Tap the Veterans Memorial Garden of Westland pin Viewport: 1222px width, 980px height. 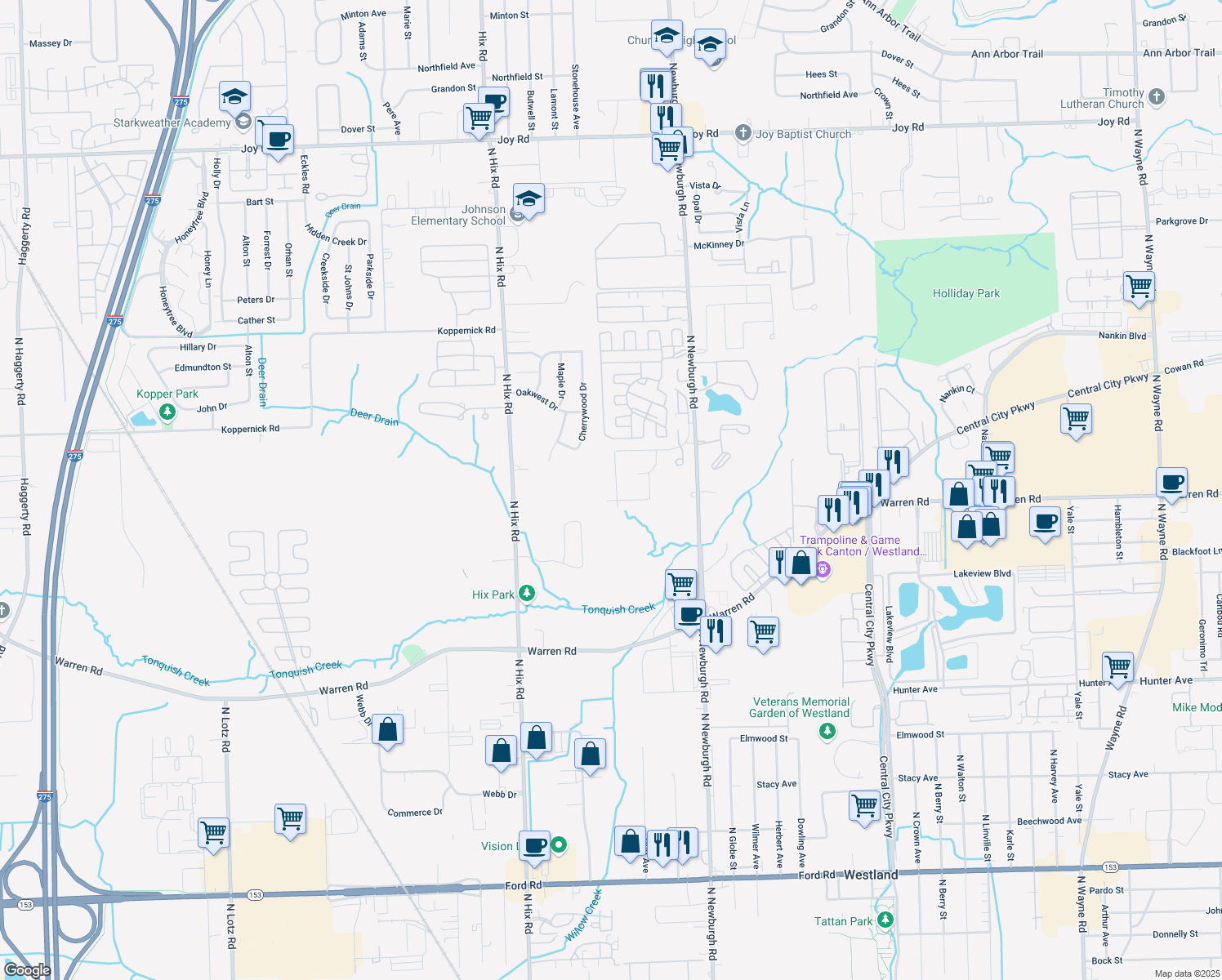[827, 731]
